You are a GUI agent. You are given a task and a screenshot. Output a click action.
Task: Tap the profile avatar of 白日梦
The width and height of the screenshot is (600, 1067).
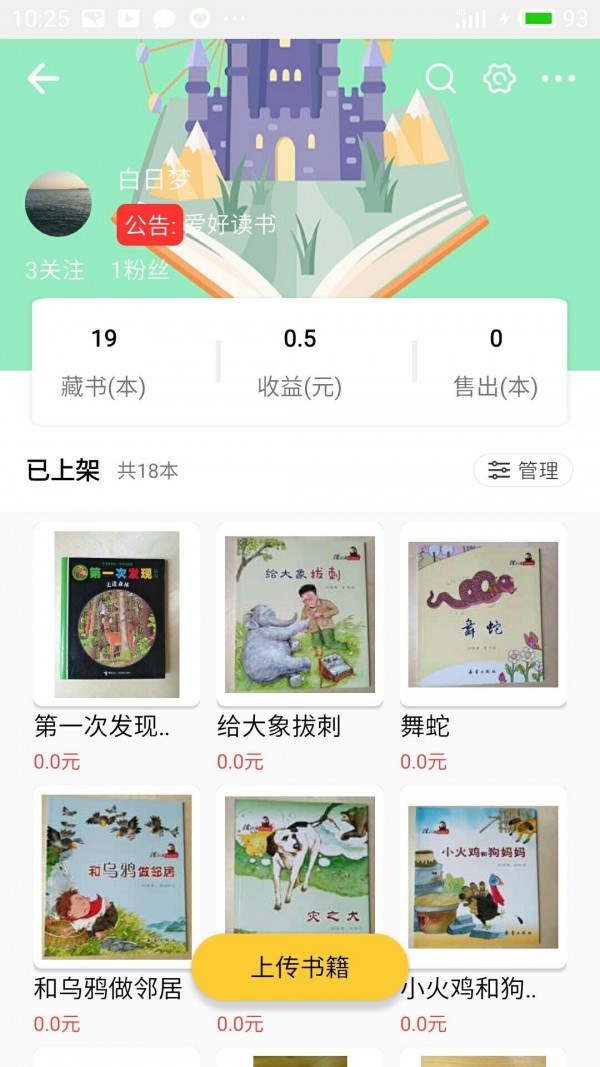58,203
